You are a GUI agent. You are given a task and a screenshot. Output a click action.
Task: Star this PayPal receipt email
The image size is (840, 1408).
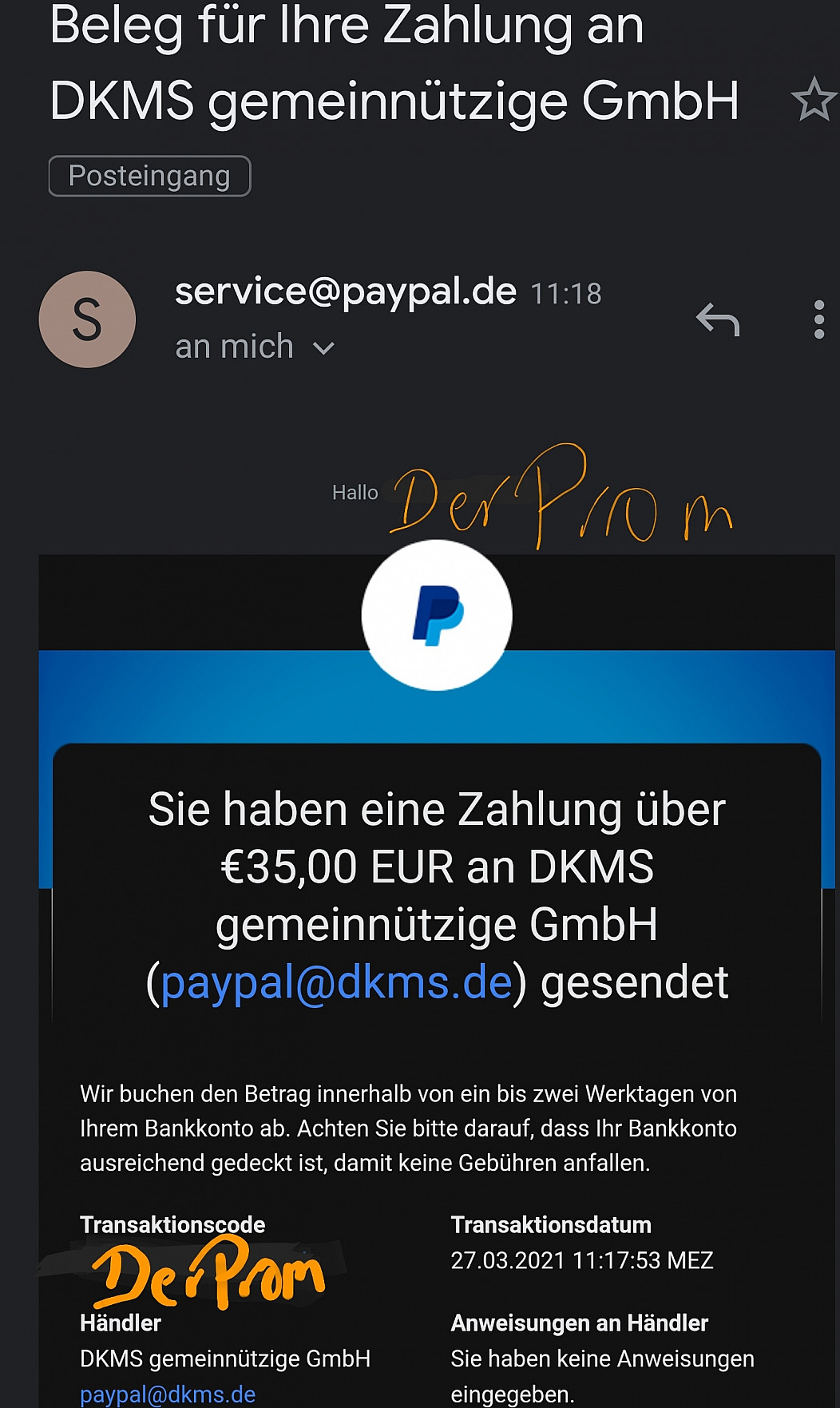point(813,100)
